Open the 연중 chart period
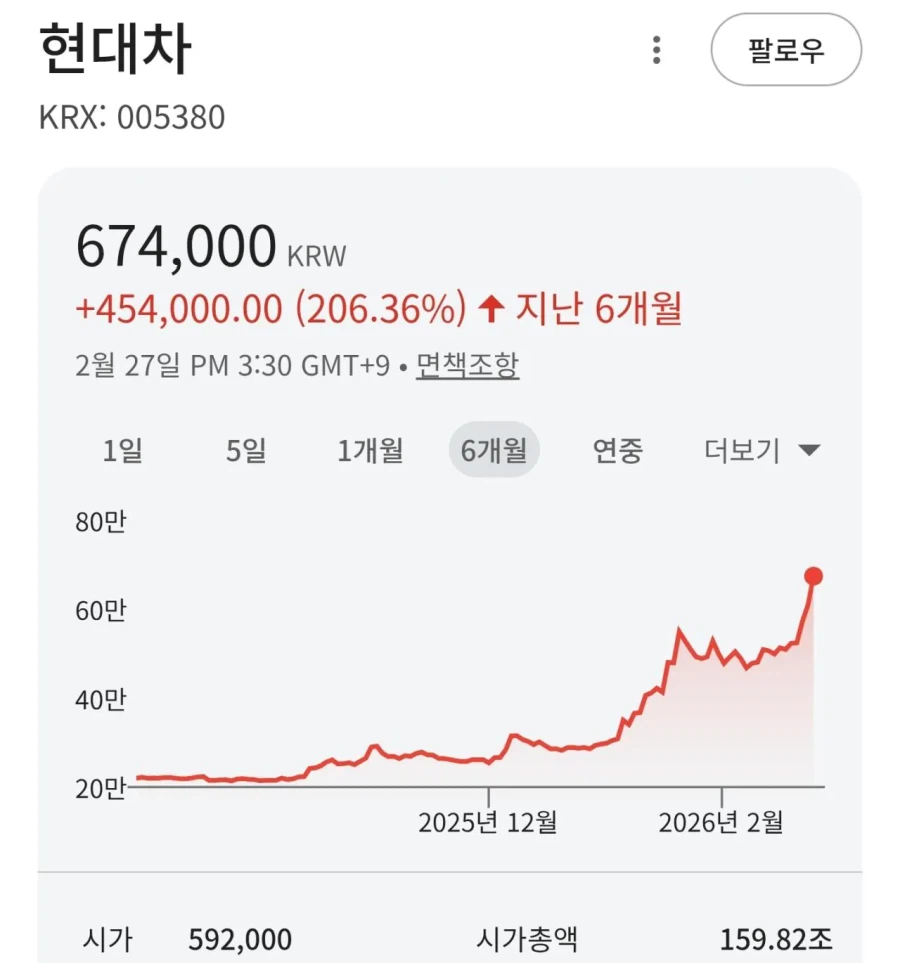900x963 pixels. (x=616, y=451)
